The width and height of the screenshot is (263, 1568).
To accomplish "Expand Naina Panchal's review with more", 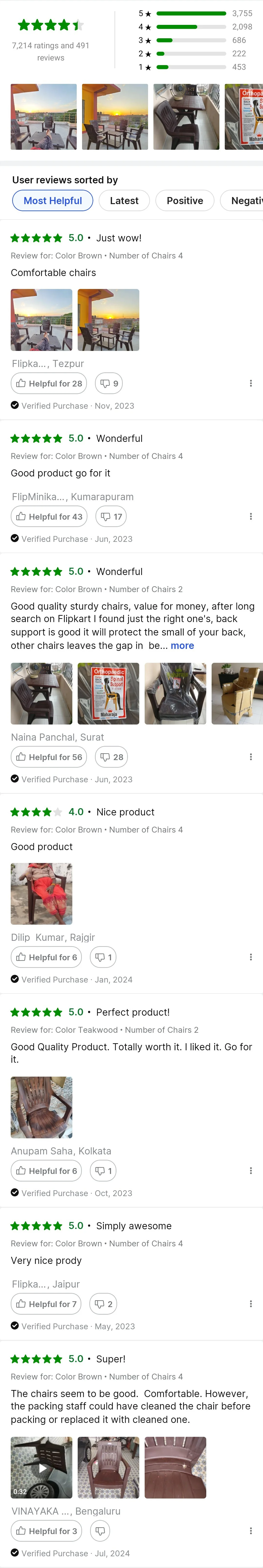I will [182, 645].
